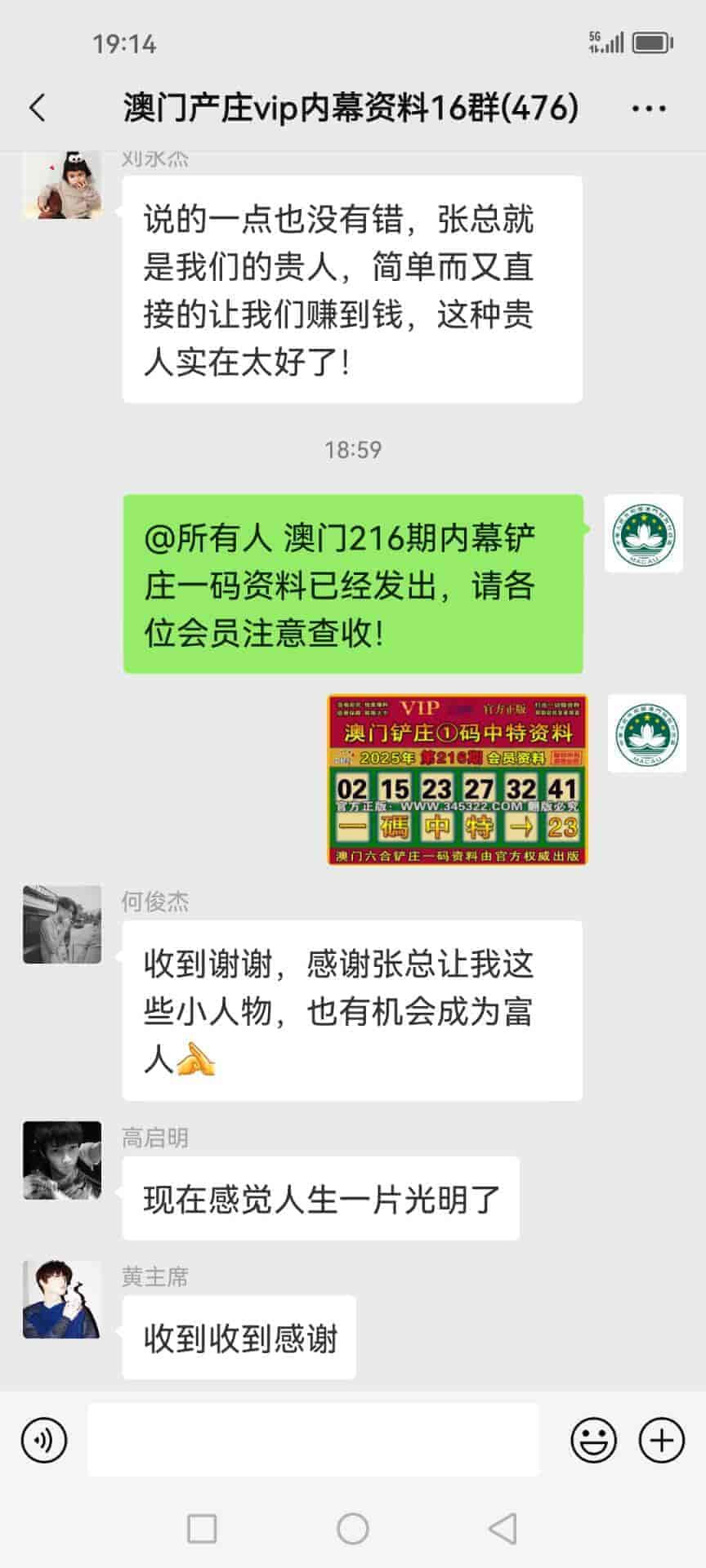Tap the system recent apps button
Screen dimensions: 706x1568
202,1528
